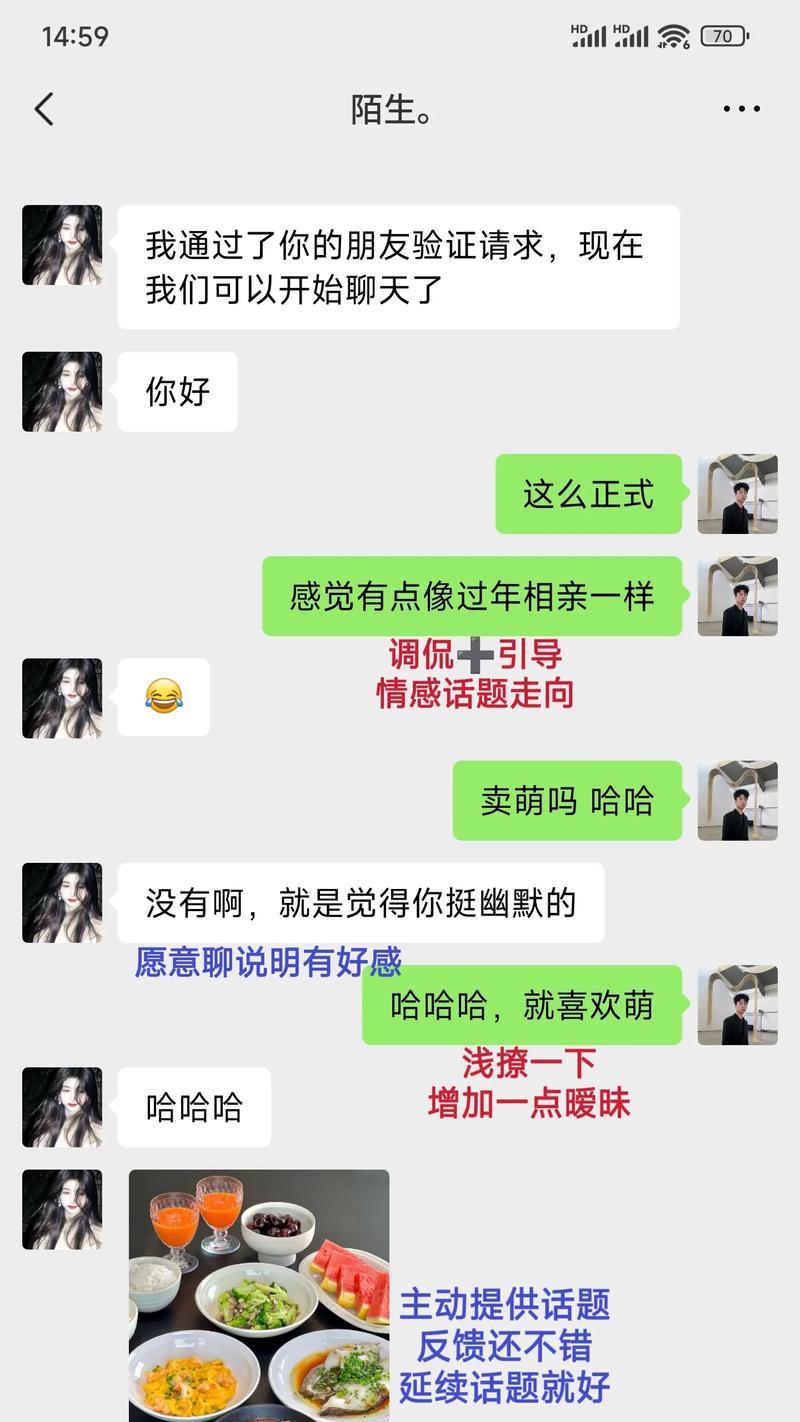Screen dimensions: 800x1422
Task: Go back from the 陌生。 chat
Action: coord(44,109)
